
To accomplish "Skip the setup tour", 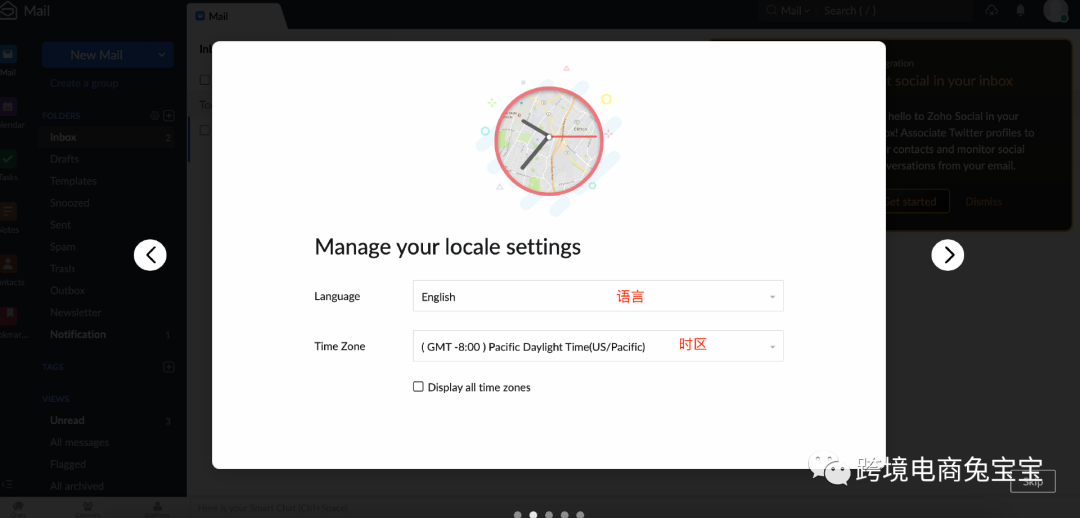I will (1032, 482).
